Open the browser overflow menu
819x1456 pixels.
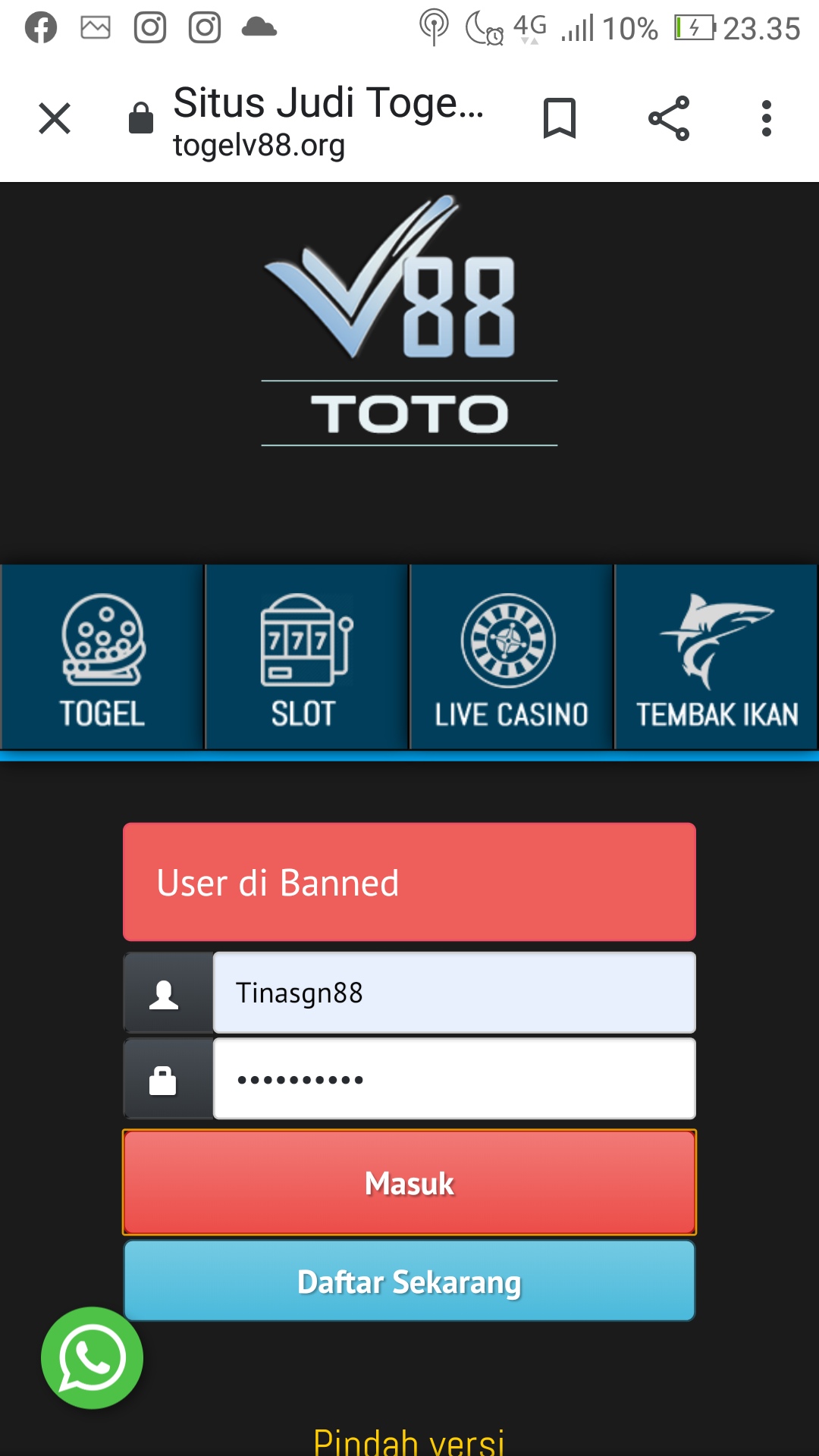[767, 118]
